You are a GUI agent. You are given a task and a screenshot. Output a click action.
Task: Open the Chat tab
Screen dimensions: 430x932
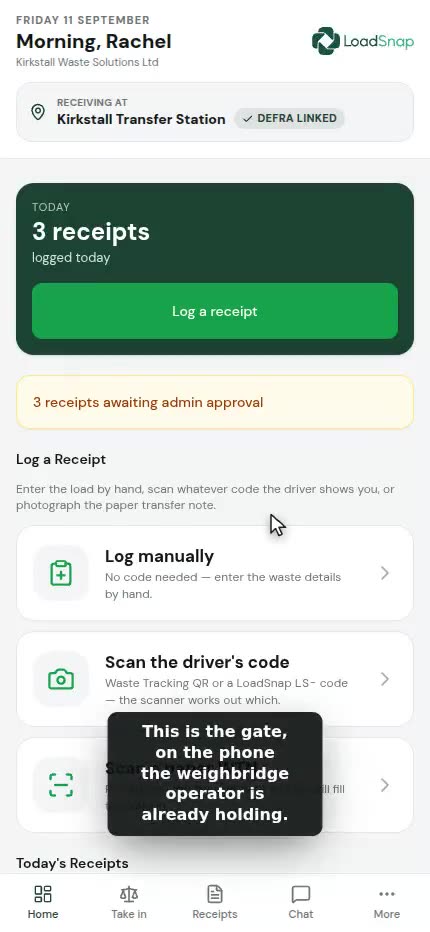[x=301, y=902]
